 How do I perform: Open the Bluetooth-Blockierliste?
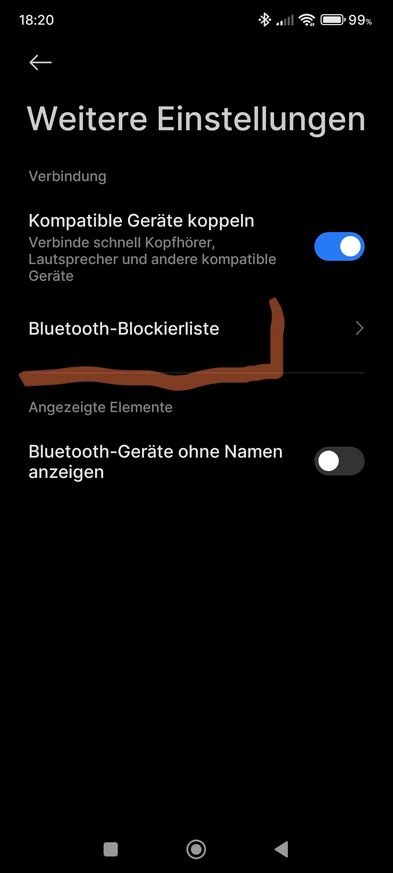coord(196,328)
